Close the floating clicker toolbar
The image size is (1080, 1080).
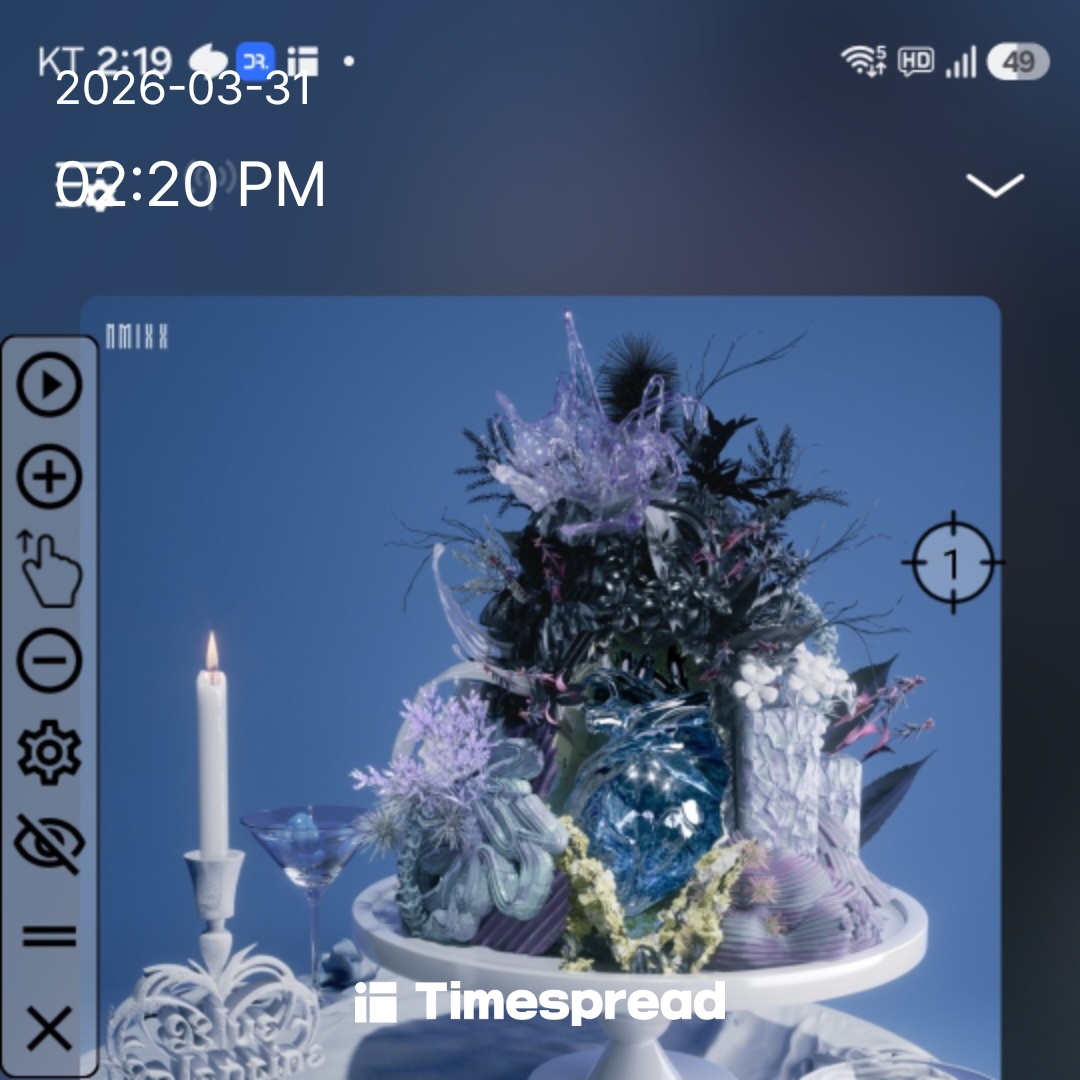pyautogui.click(x=50, y=1027)
